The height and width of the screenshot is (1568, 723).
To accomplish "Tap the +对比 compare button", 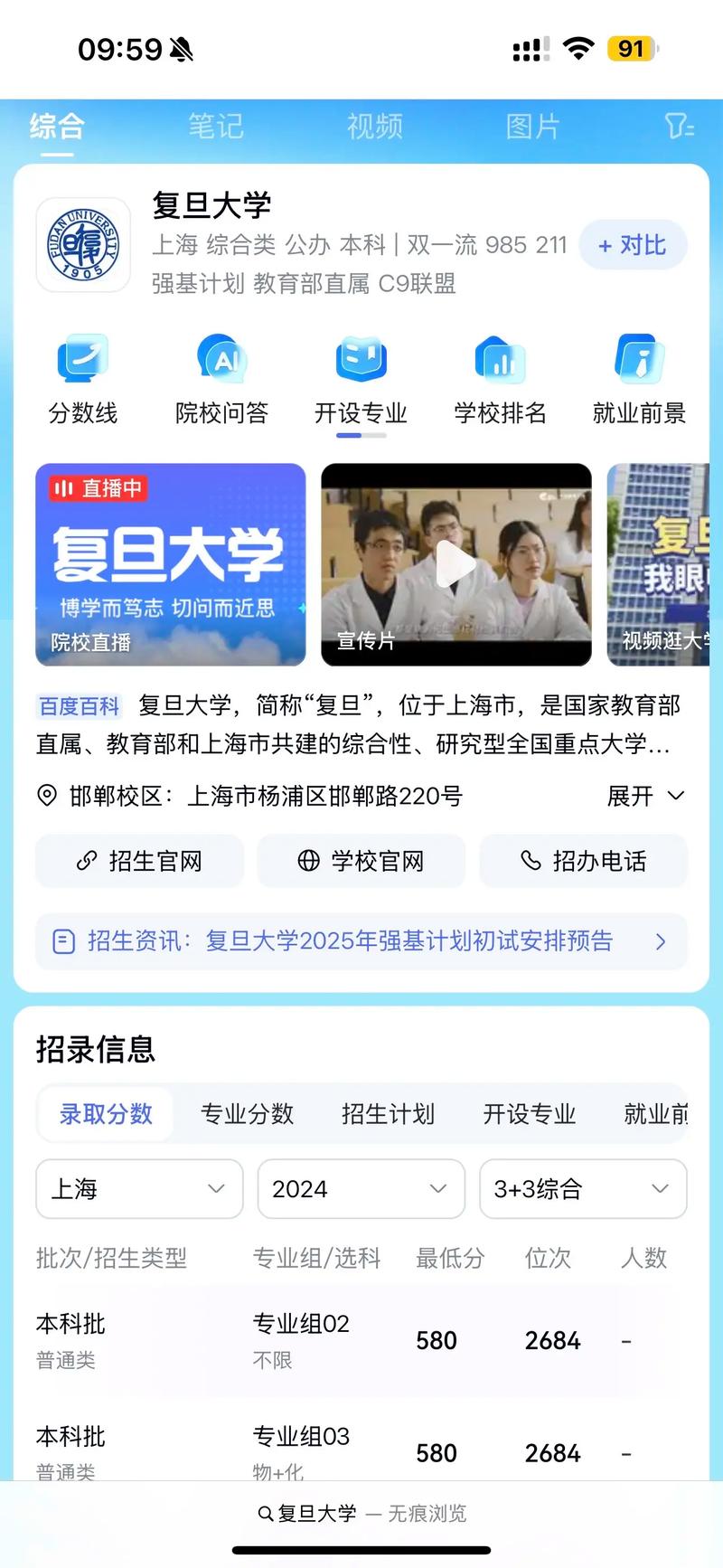I will coord(633,245).
